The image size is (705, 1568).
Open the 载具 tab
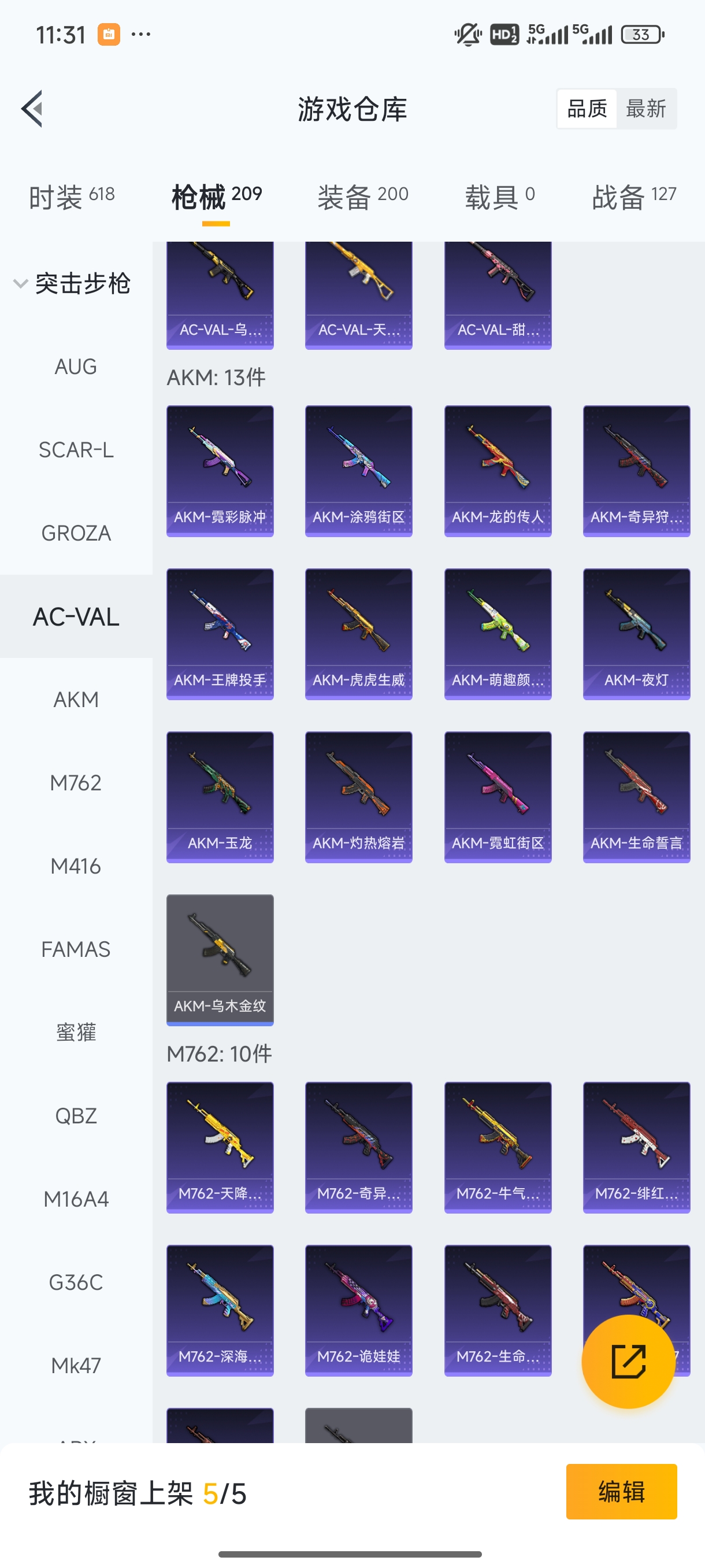pyautogui.click(x=499, y=197)
